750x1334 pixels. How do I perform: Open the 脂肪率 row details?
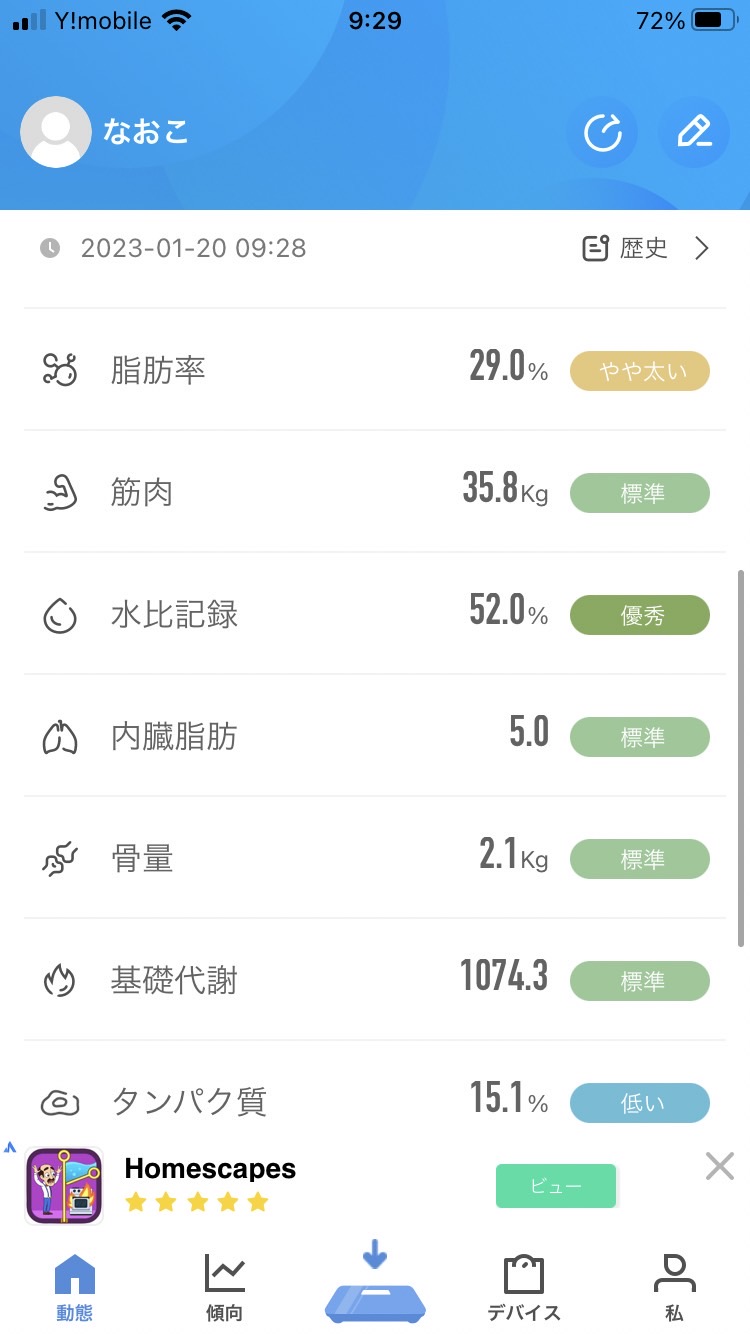pyautogui.click(x=375, y=370)
